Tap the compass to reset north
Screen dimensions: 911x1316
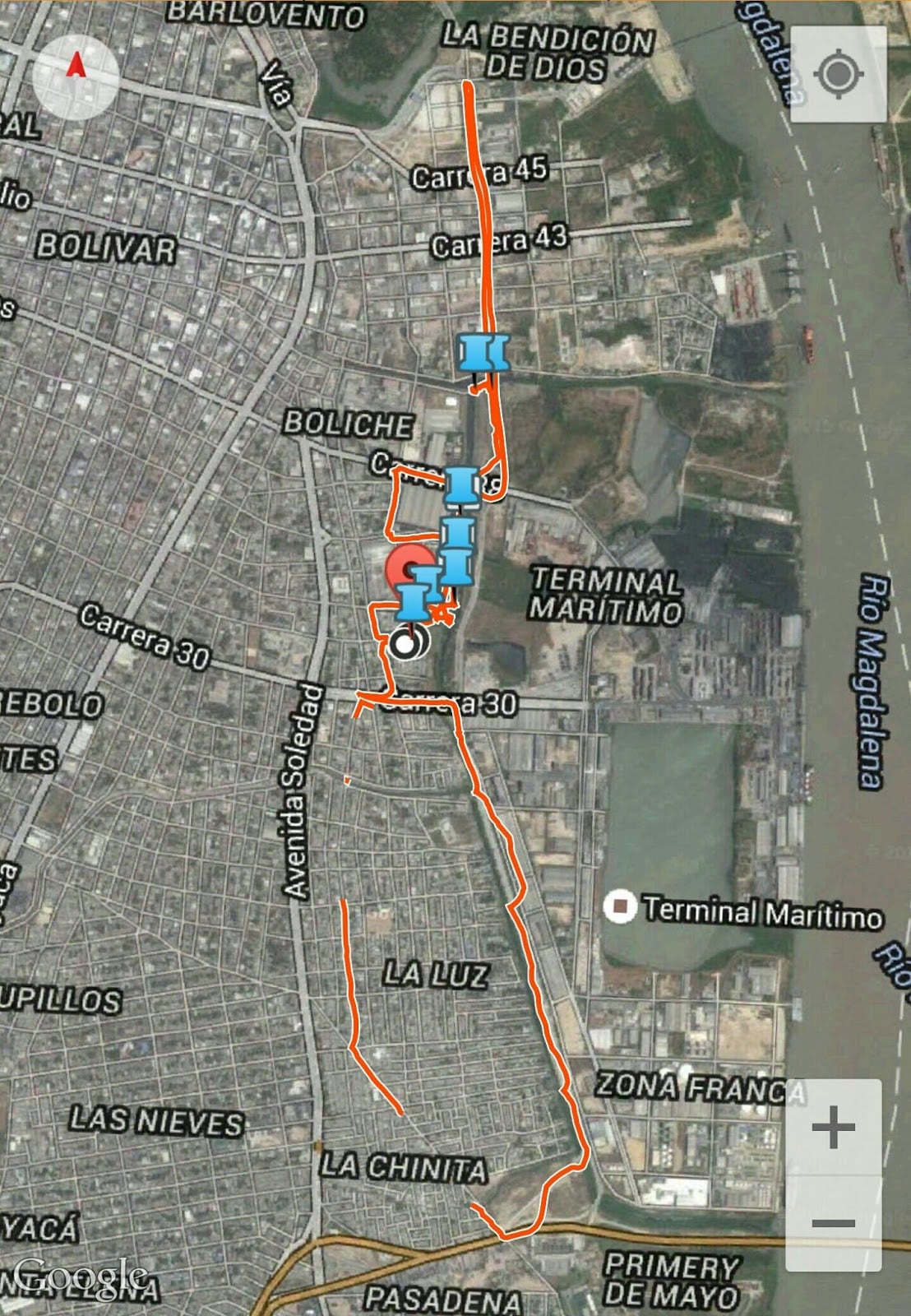(x=76, y=76)
